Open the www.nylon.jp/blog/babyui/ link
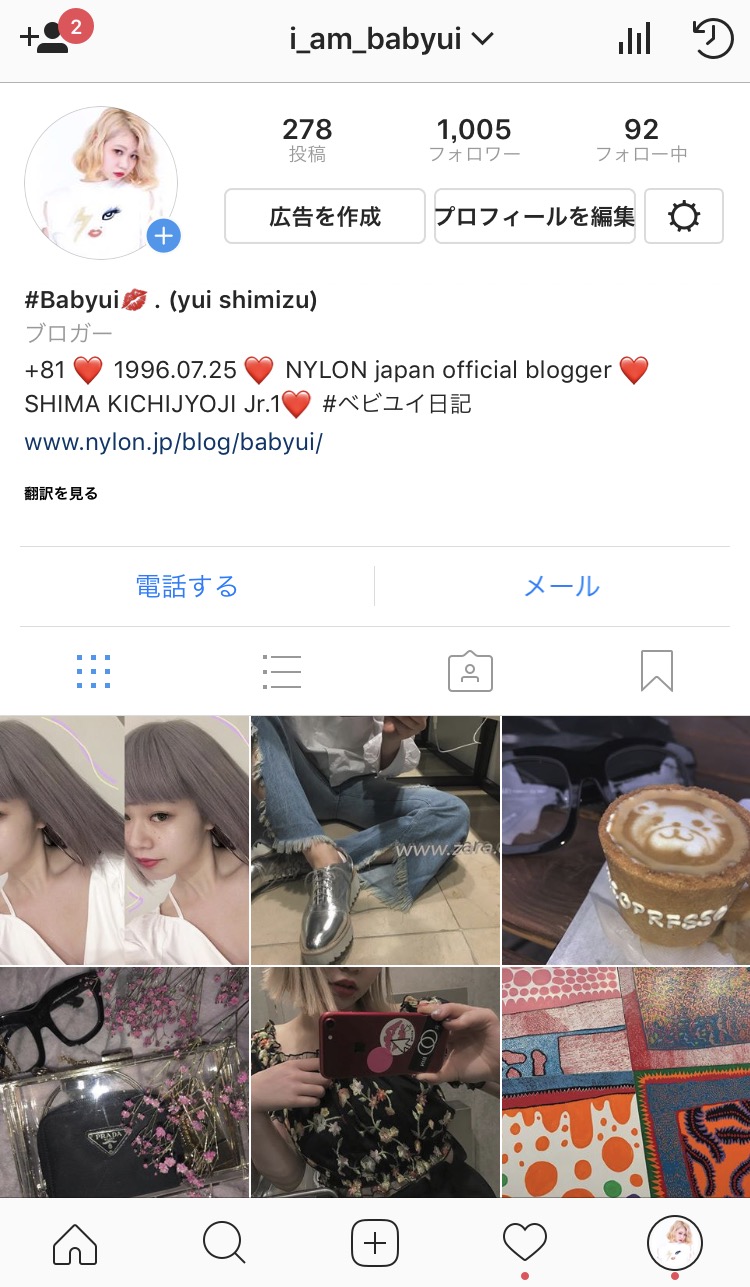The height and width of the screenshot is (1287, 750). click(x=173, y=442)
